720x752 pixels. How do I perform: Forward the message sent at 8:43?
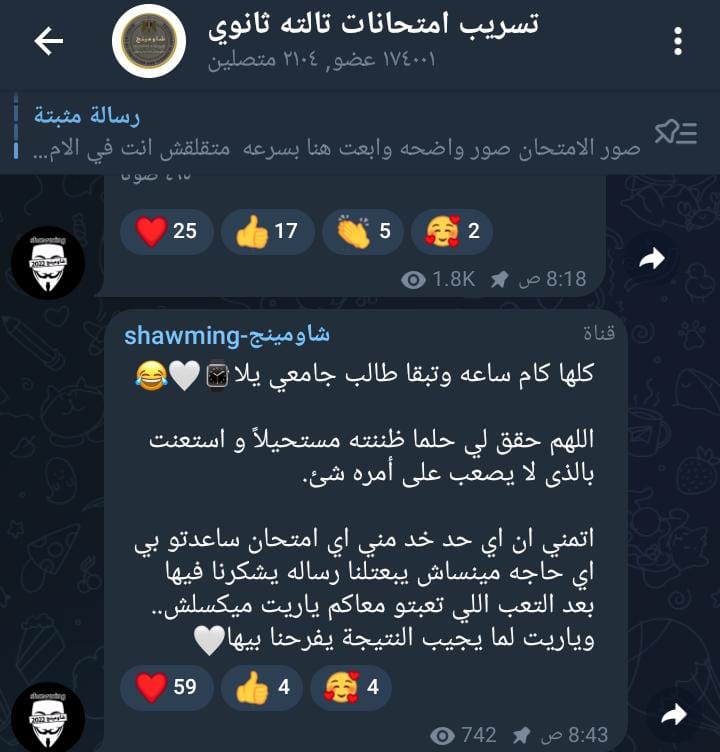click(x=674, y=714)
